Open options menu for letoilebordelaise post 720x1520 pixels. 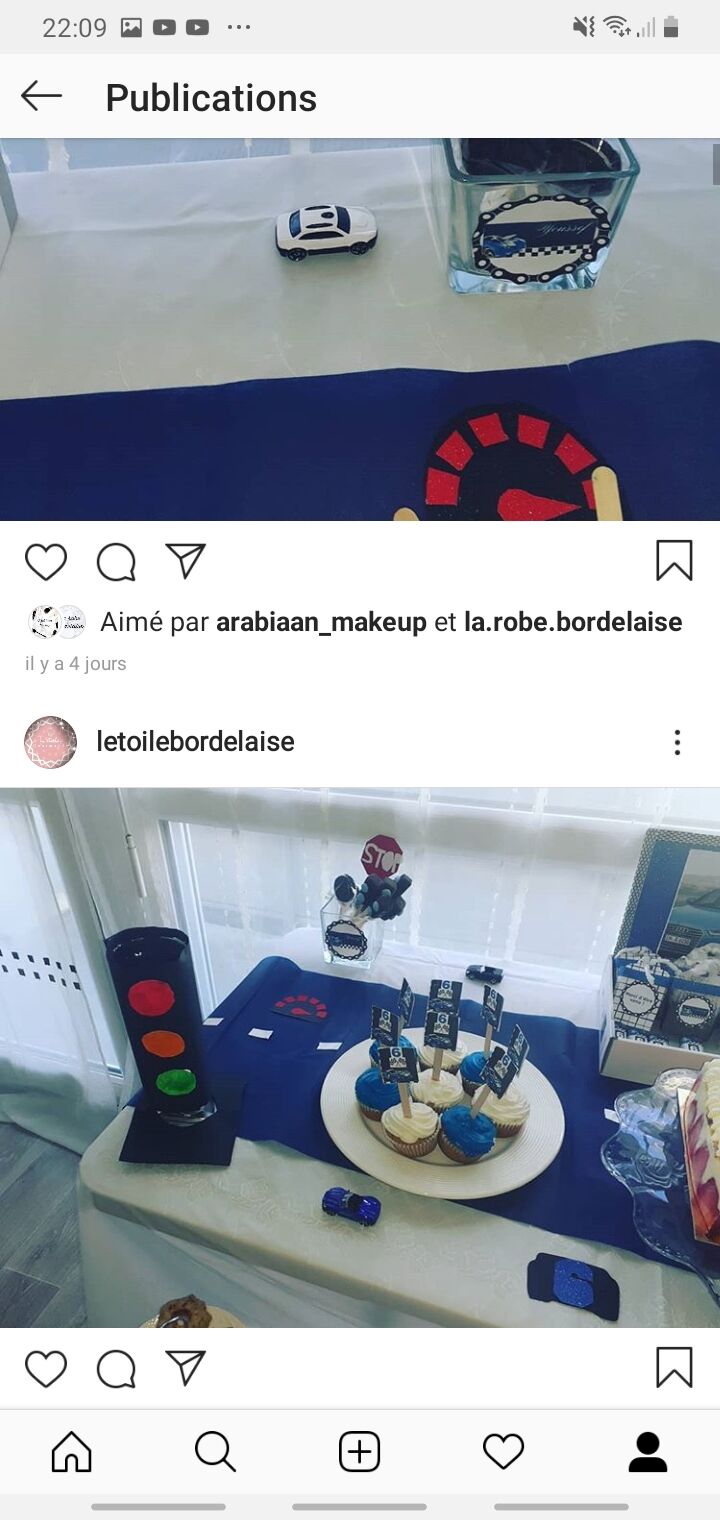click(677, 742)
